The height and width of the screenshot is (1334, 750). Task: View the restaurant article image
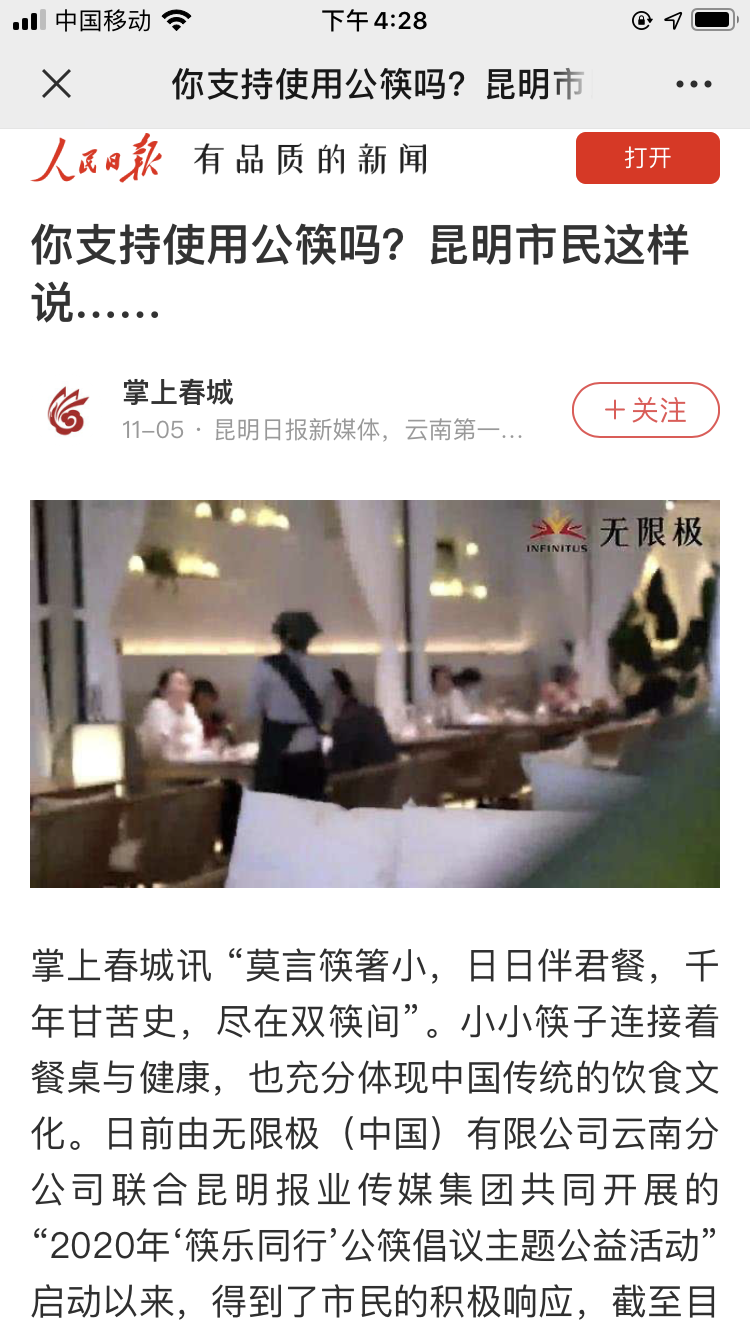(375, 693)
